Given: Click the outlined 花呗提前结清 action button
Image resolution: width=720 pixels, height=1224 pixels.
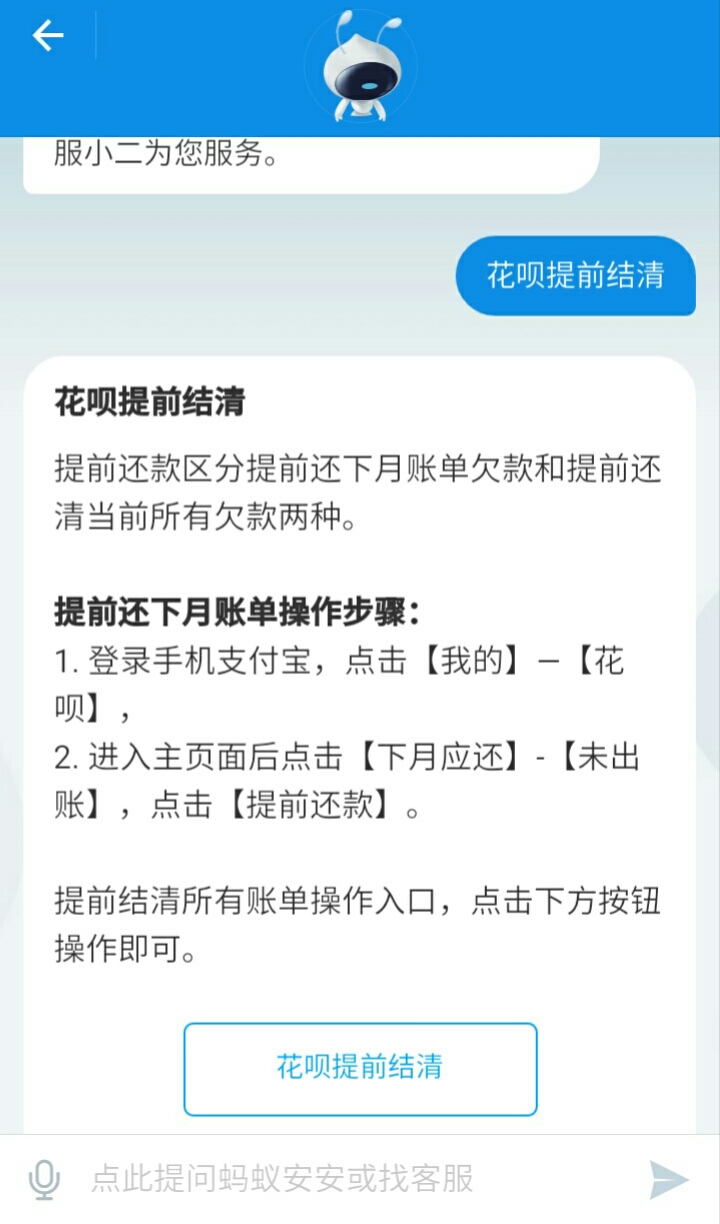Looking at the screenshot, I should coord(360,1068).
